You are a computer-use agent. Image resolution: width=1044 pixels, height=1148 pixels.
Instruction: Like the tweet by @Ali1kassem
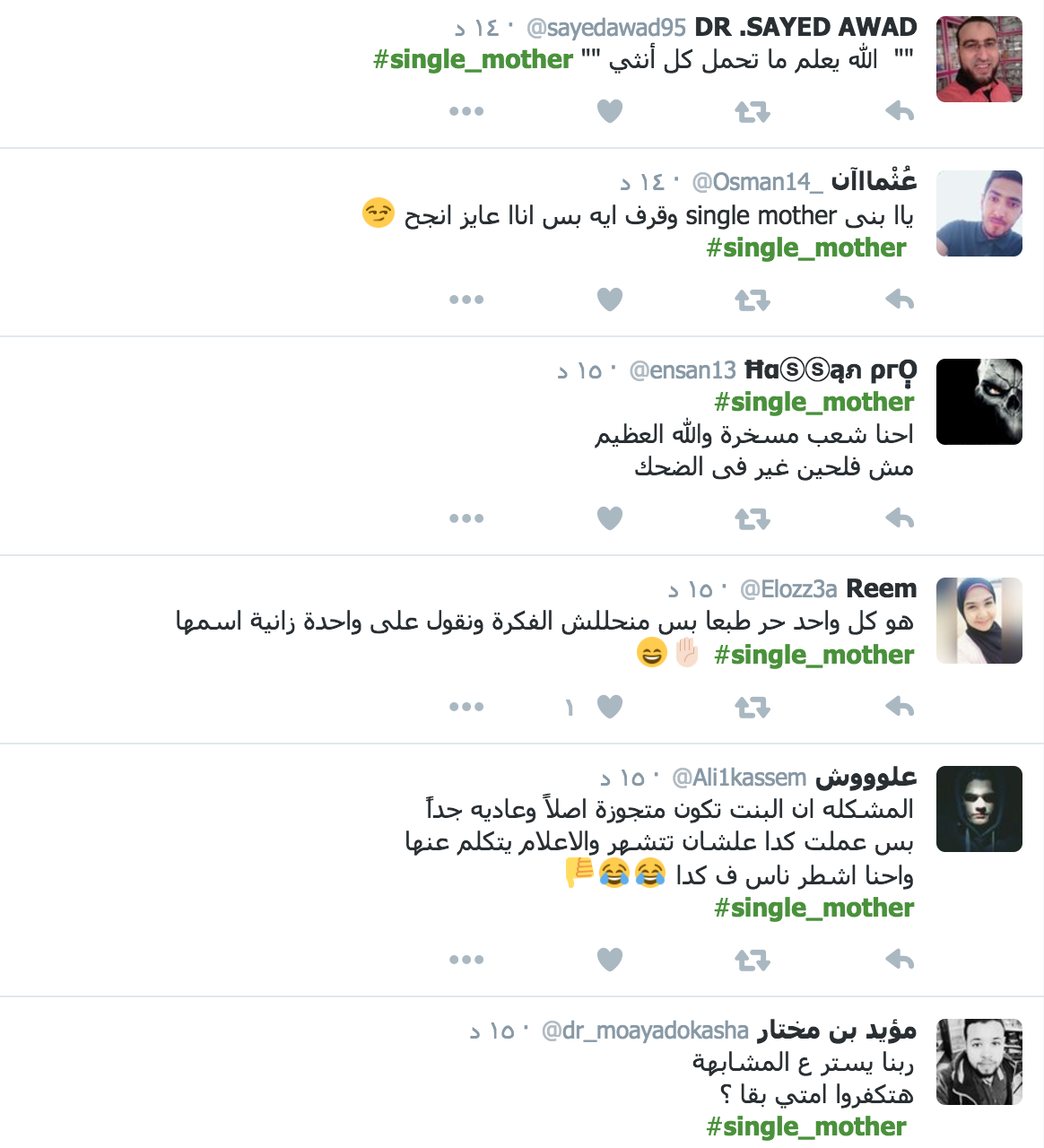pyautogui.click(x=610, y=960)
